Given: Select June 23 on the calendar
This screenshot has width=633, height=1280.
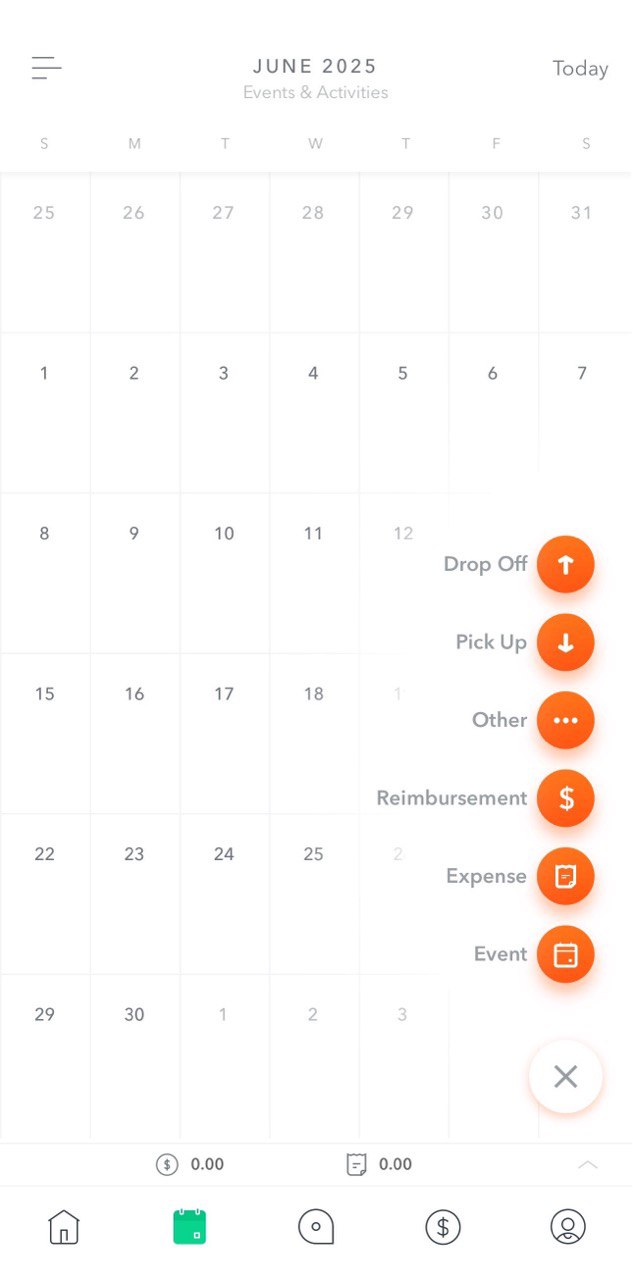Looking at the screenshot, I should (x=134, y=894).
